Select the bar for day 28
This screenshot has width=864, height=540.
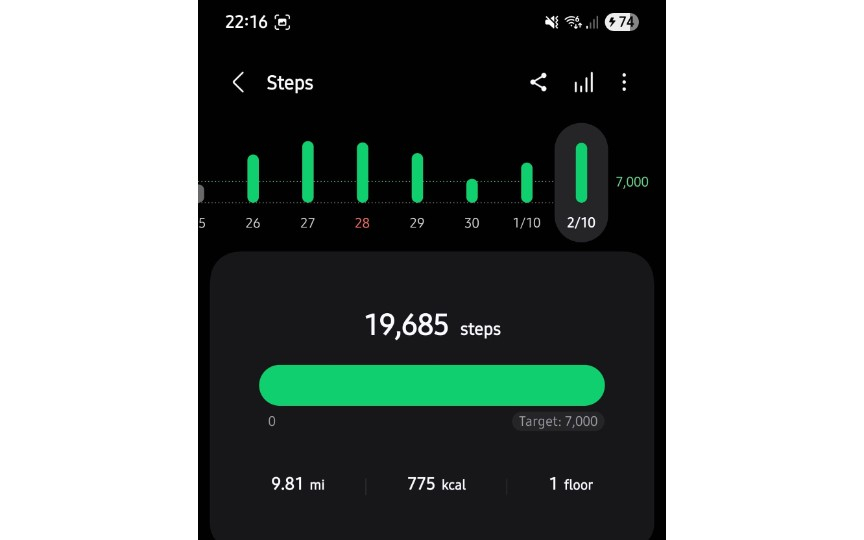tap(362, 173)
